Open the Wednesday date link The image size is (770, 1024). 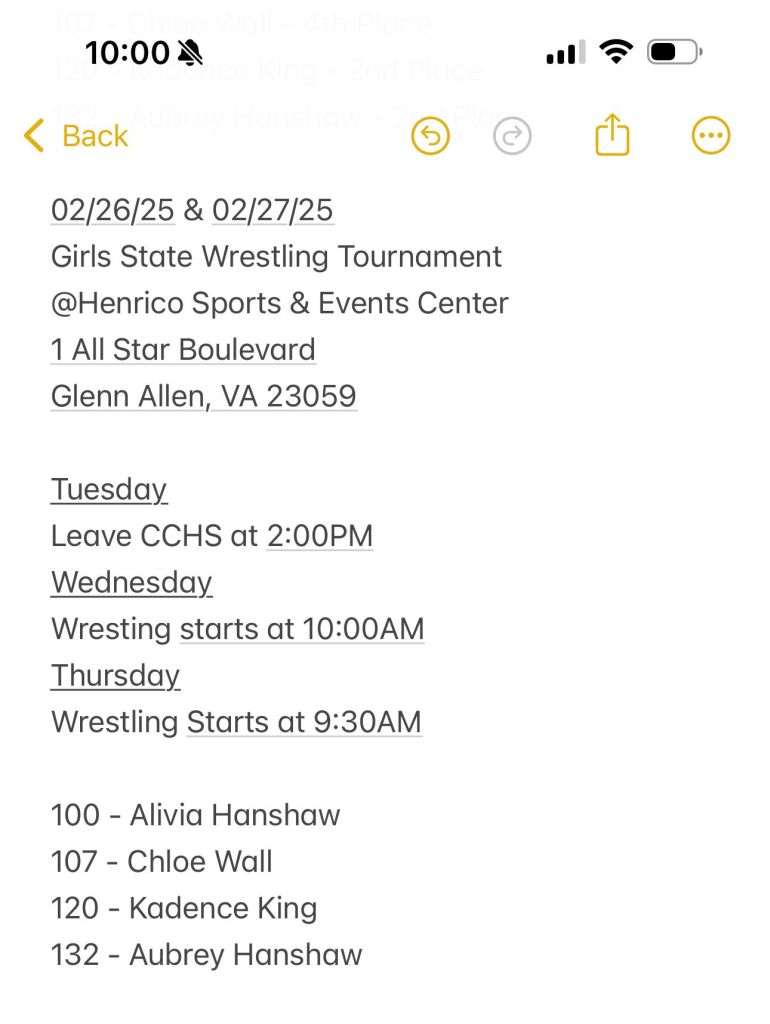(131, 582)
